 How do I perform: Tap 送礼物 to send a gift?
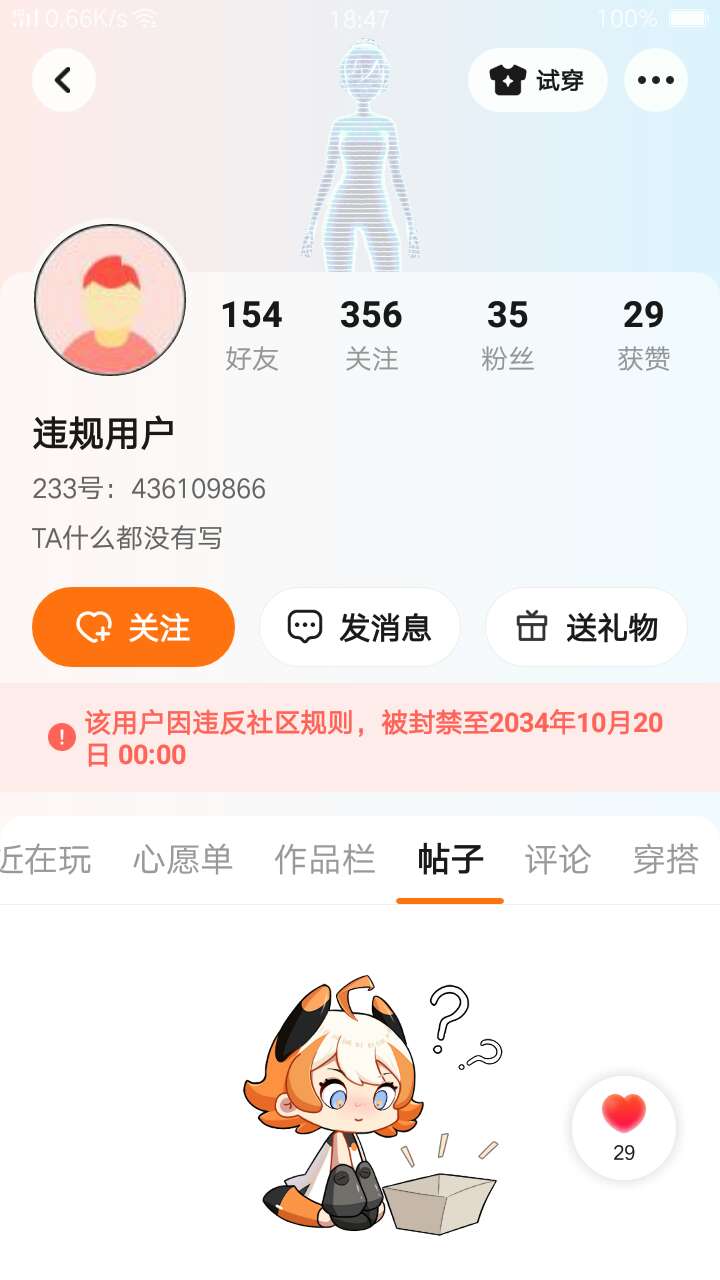586,627
